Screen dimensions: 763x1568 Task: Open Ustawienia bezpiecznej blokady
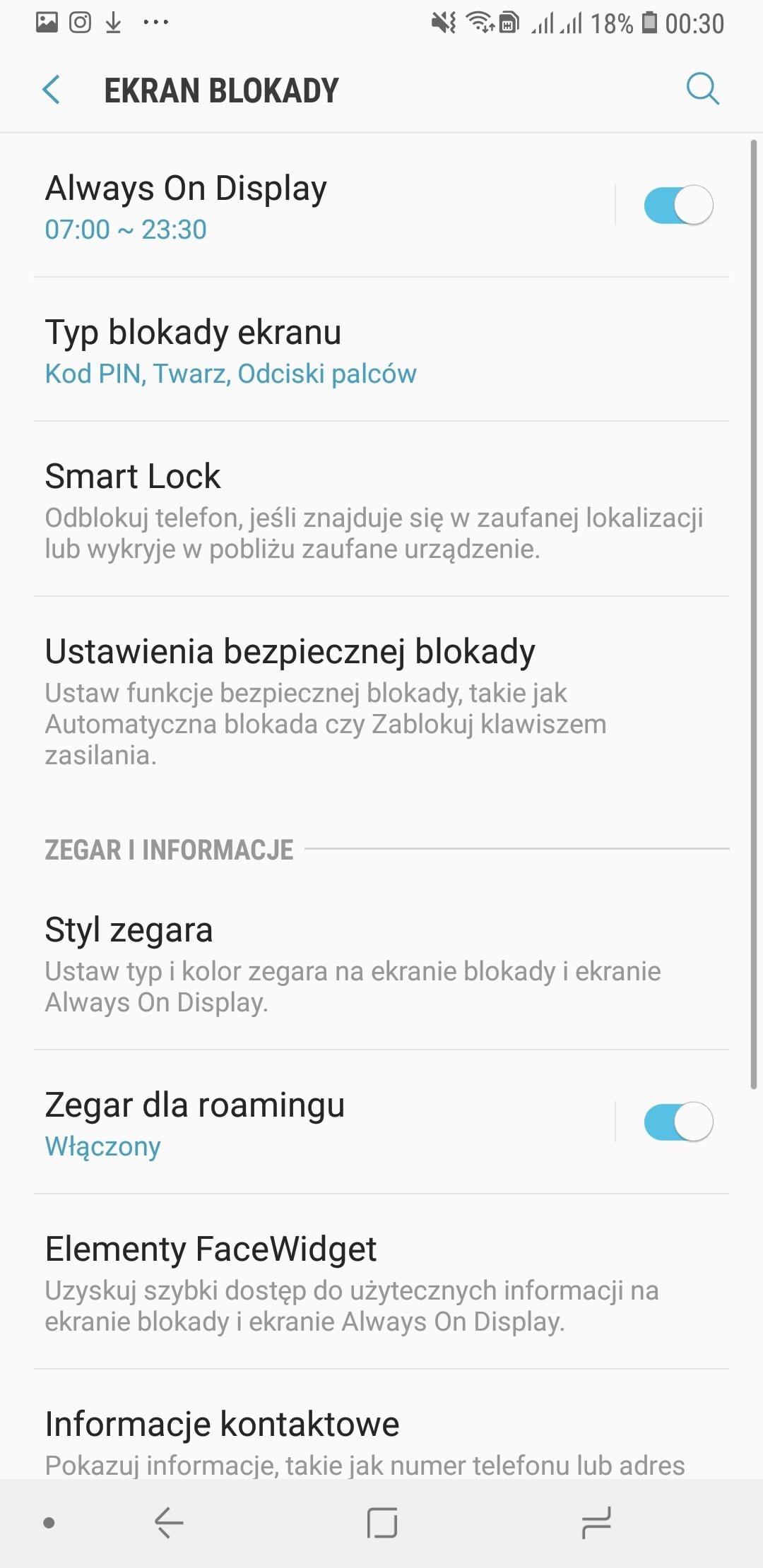click(x=381, y=701)
